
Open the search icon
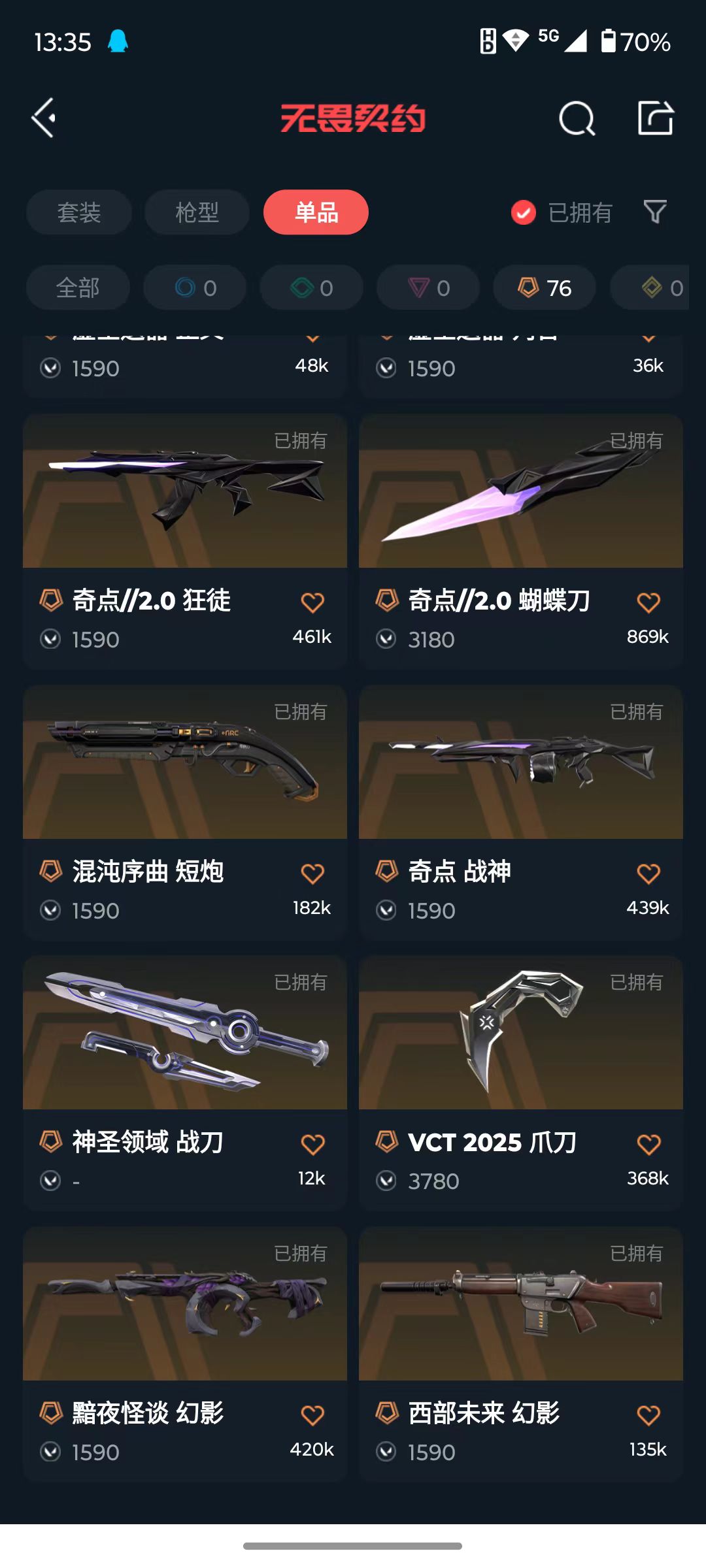pyautogui.click(x=577, y=119)
